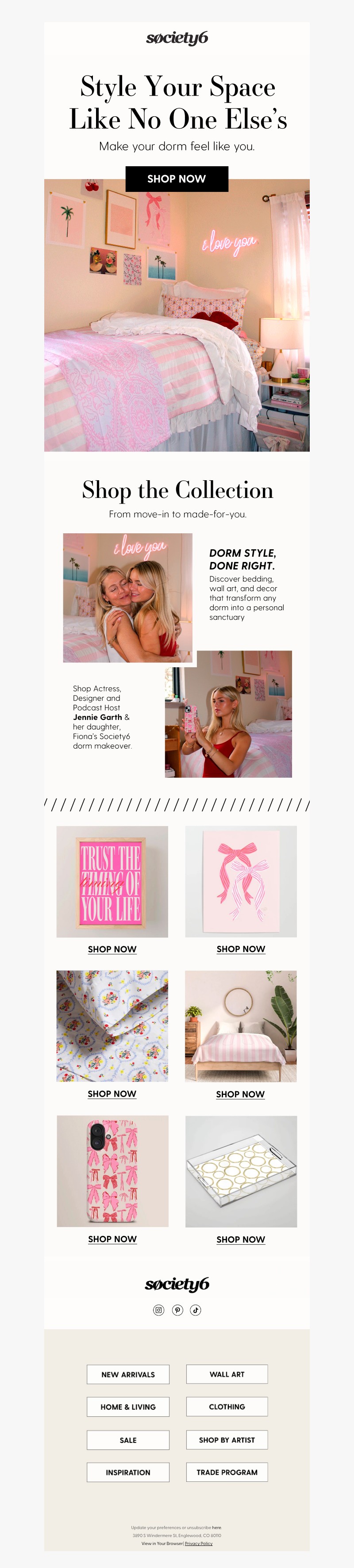Shop the pink bow art print
Viewport: 354px width, 1568px height.
point(241,949)
